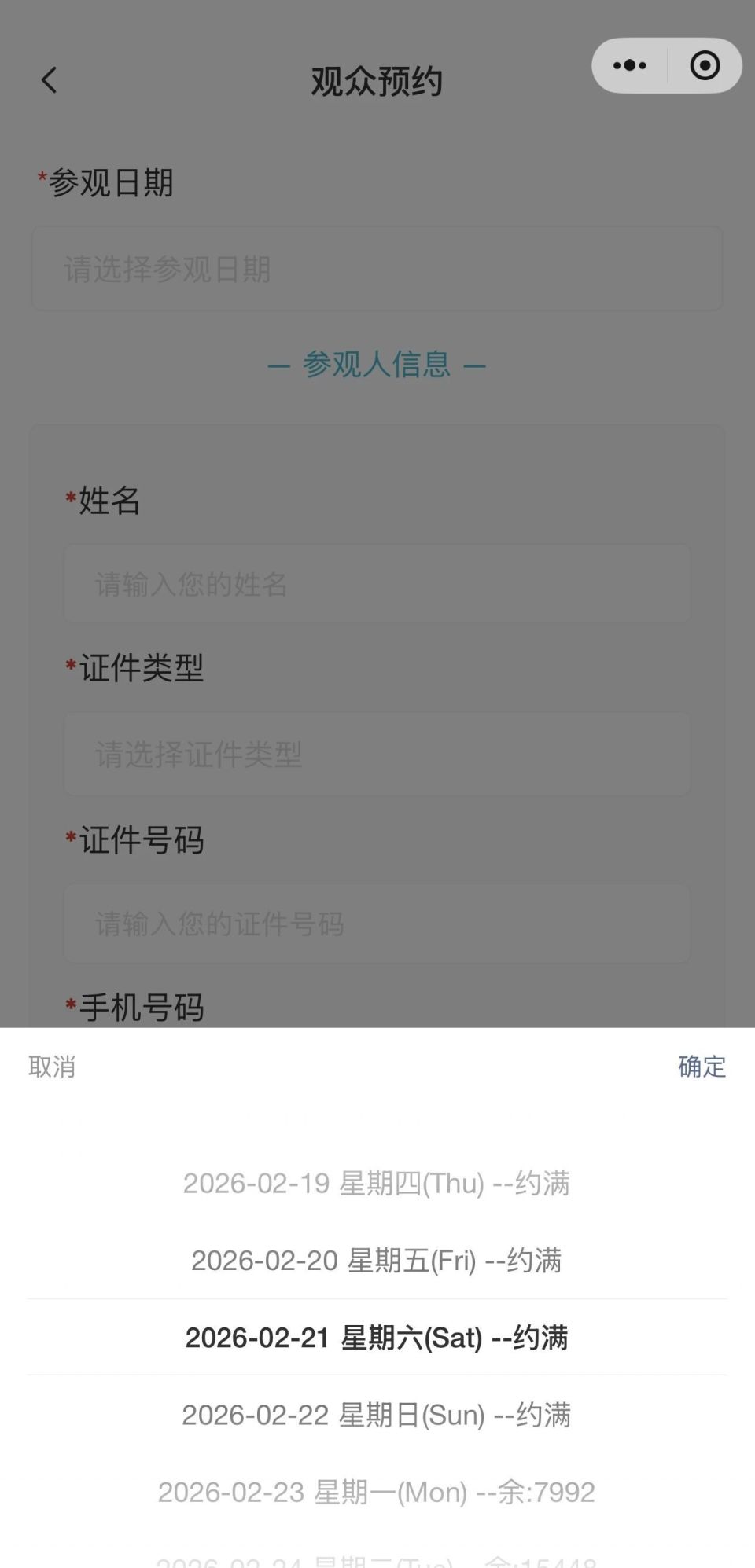Click the 姓名 input field
This screenshot has width=755, height=1568.
point(376,585)
